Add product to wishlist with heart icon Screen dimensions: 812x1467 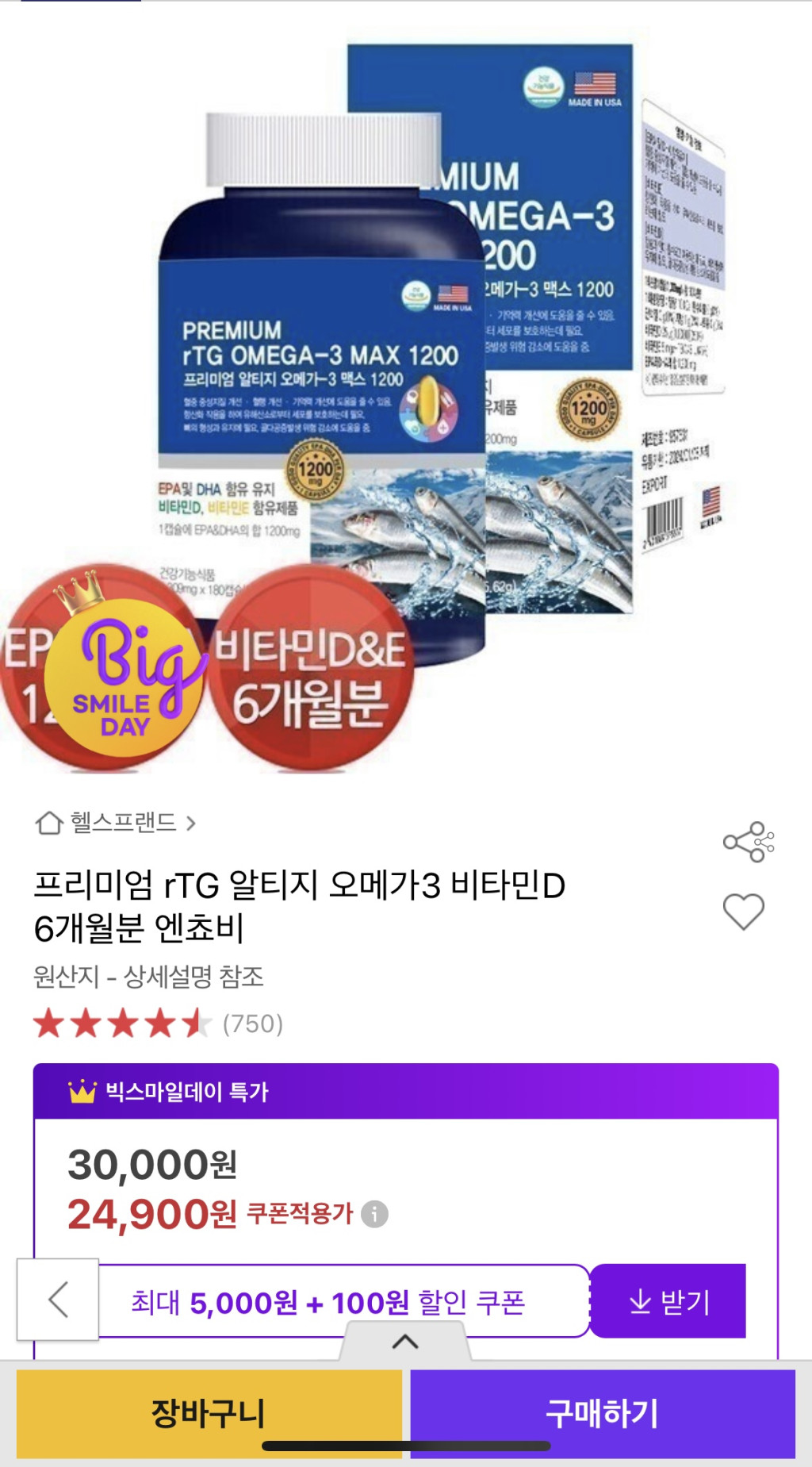[744, 912]
